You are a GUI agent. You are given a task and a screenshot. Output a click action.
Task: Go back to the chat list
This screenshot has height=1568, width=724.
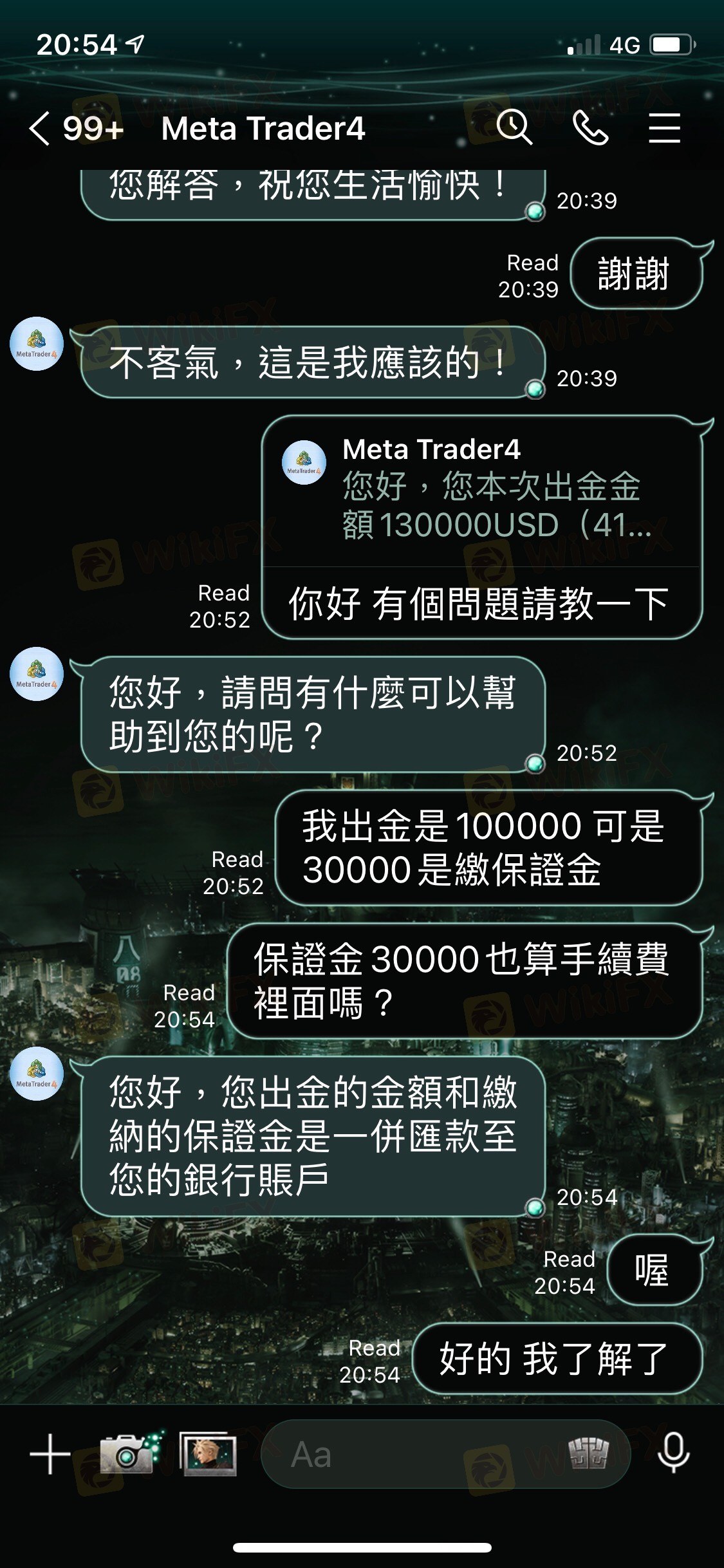pyautogui.click(x=40, y=128)
